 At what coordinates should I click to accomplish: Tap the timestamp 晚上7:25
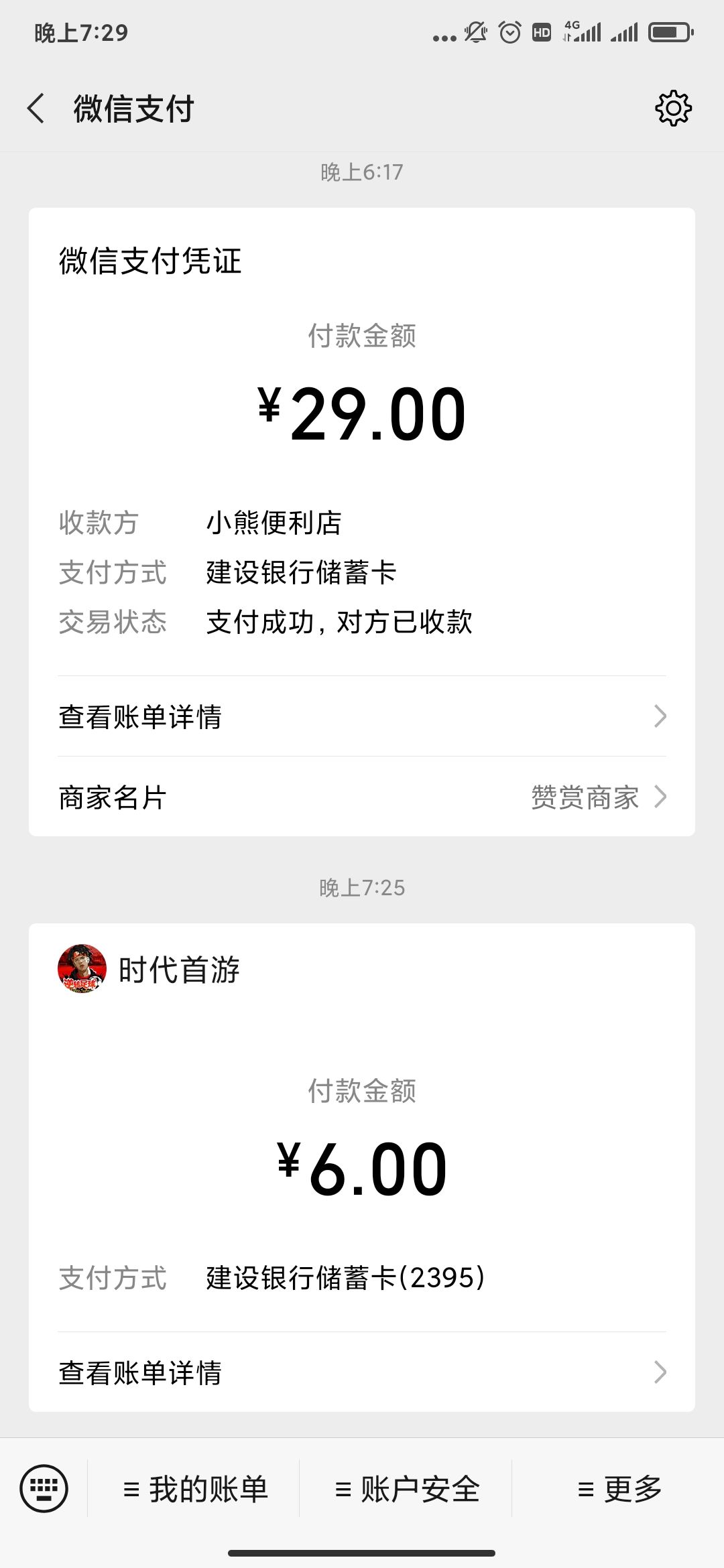[362, 887]
